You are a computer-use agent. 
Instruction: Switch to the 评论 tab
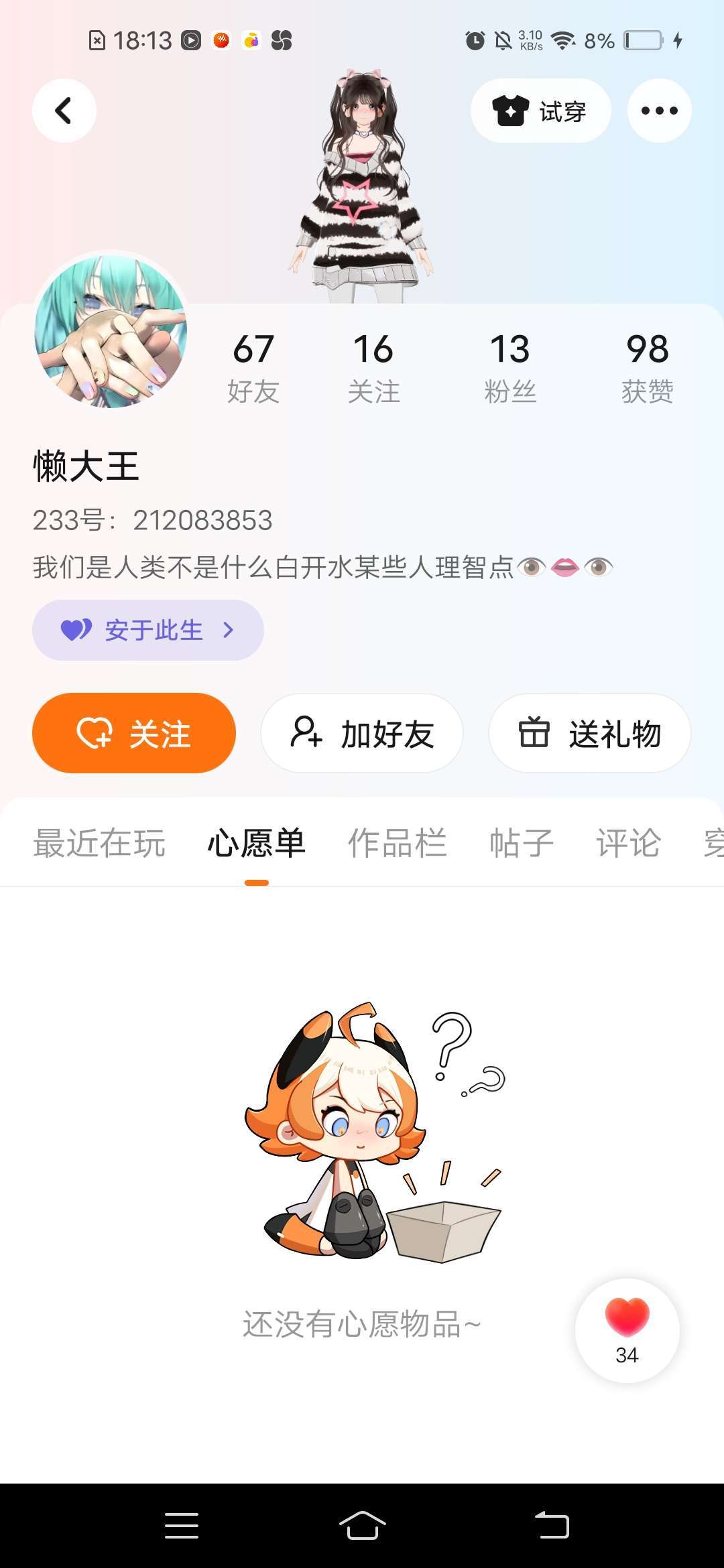click(628, 843)
